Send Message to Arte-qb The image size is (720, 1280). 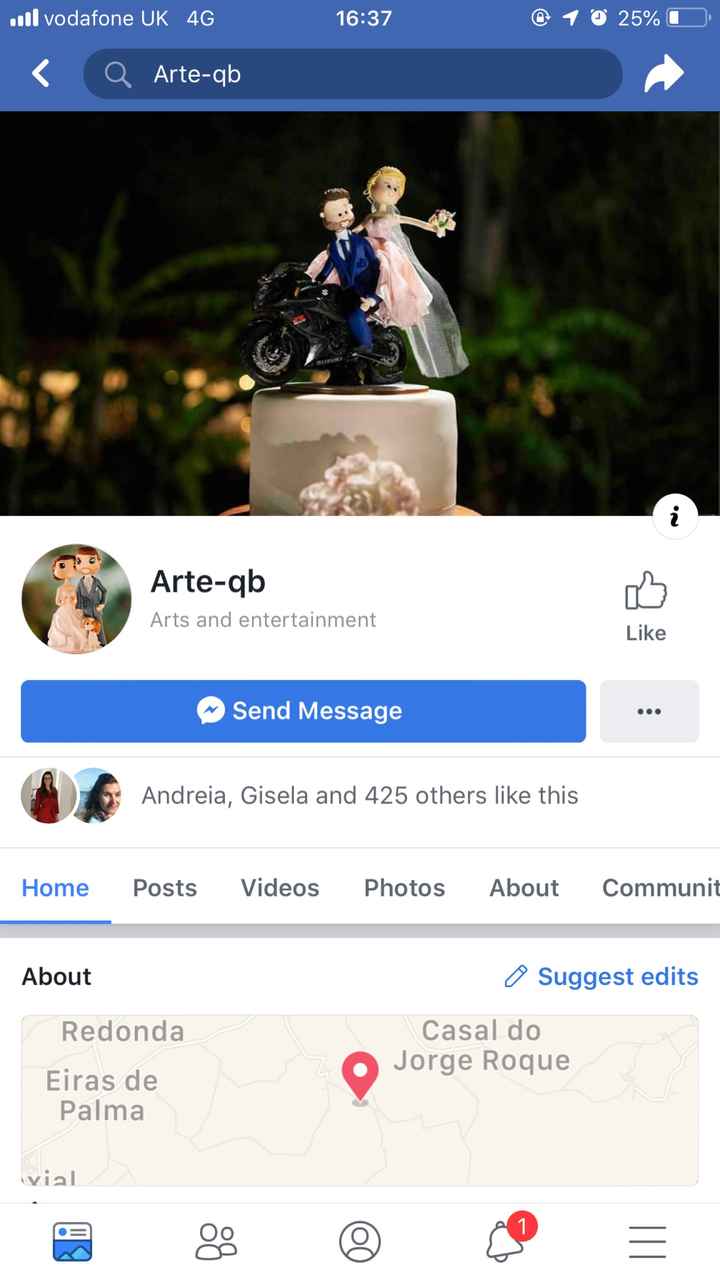pyautogui.click(x=303, y=711)
